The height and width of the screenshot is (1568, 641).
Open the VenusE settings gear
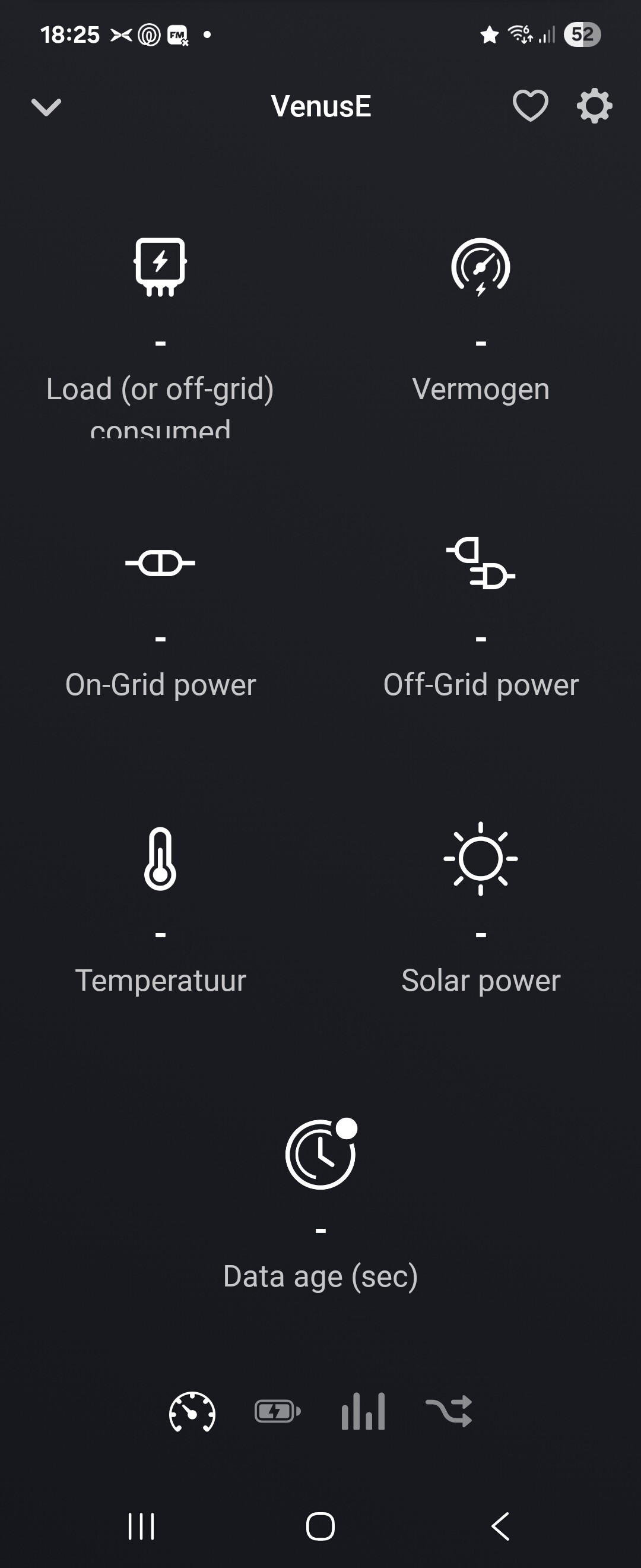pyautogui.click(x=594, y=106)
